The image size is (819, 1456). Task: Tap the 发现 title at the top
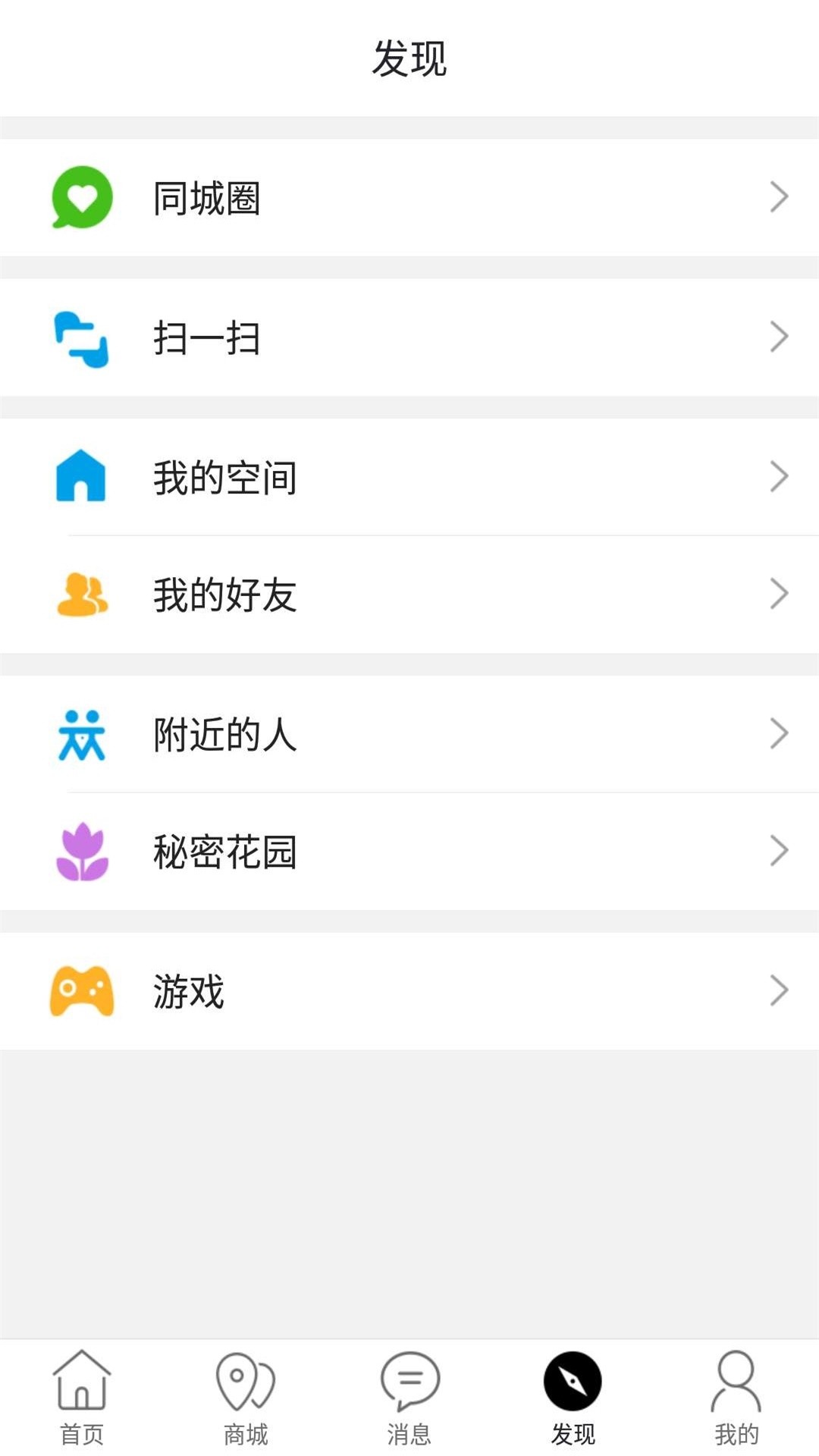tap(409, 61)
